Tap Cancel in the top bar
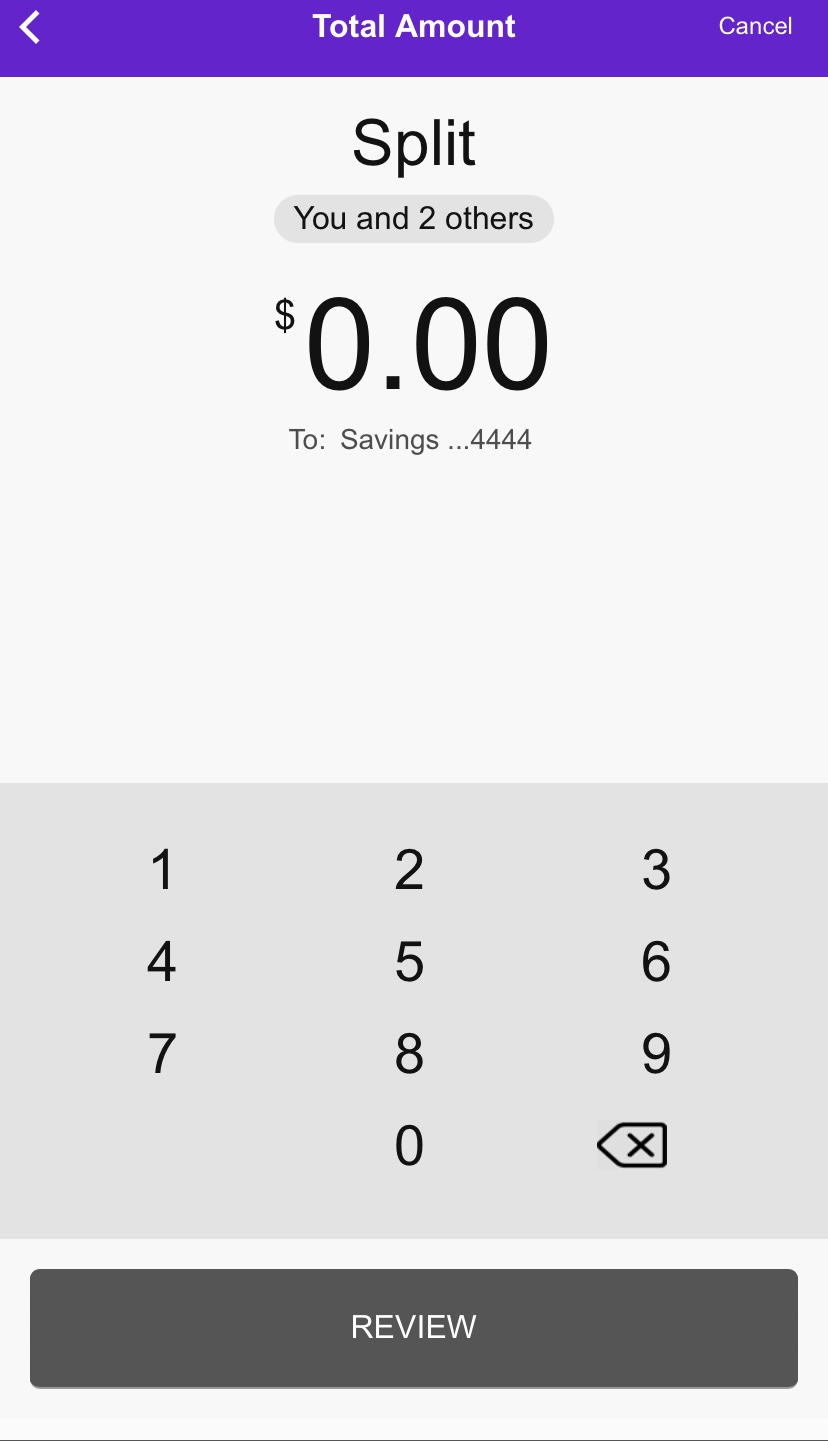This screenshot has height=1441, width=828. (x=755, y=26)
